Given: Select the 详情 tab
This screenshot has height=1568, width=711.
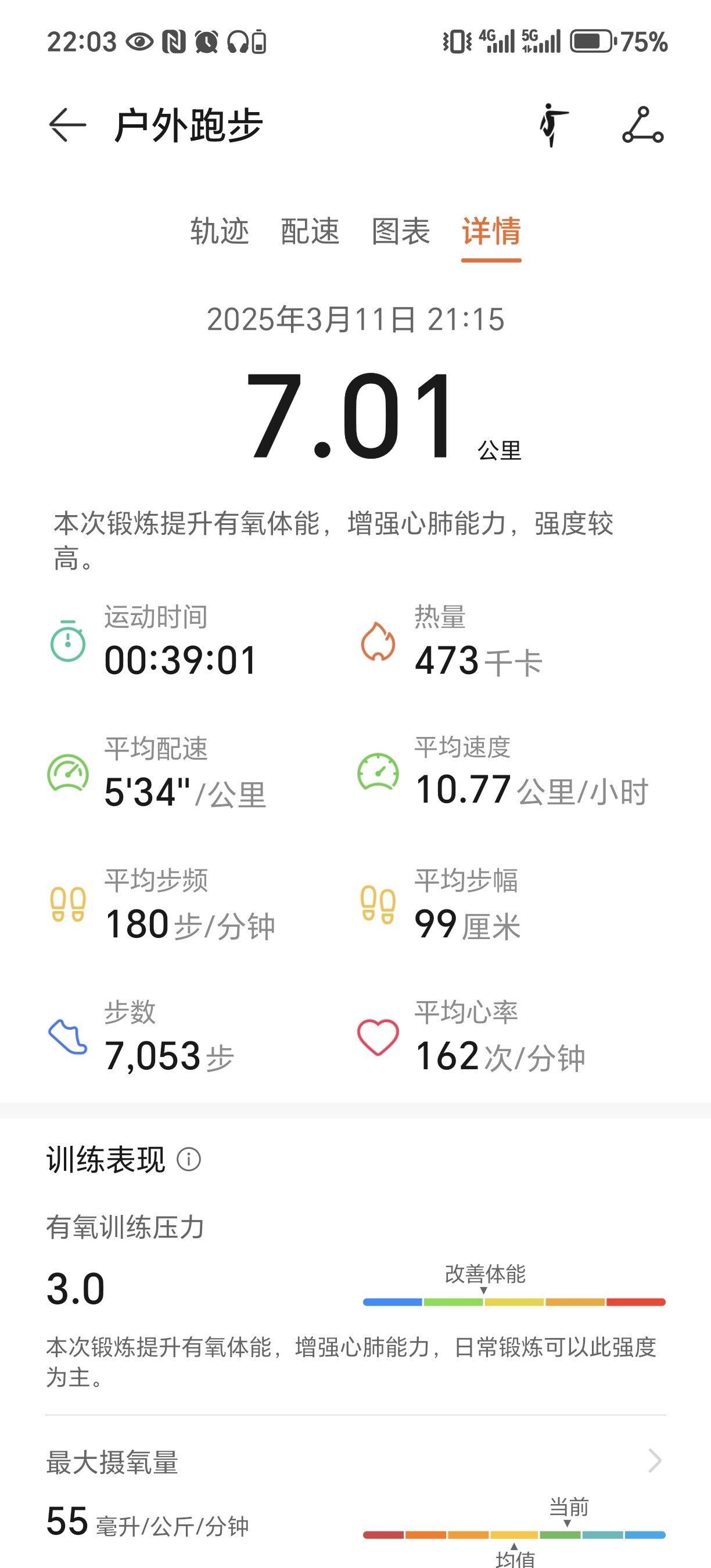Looking at the screenshot, I should 491,231.
